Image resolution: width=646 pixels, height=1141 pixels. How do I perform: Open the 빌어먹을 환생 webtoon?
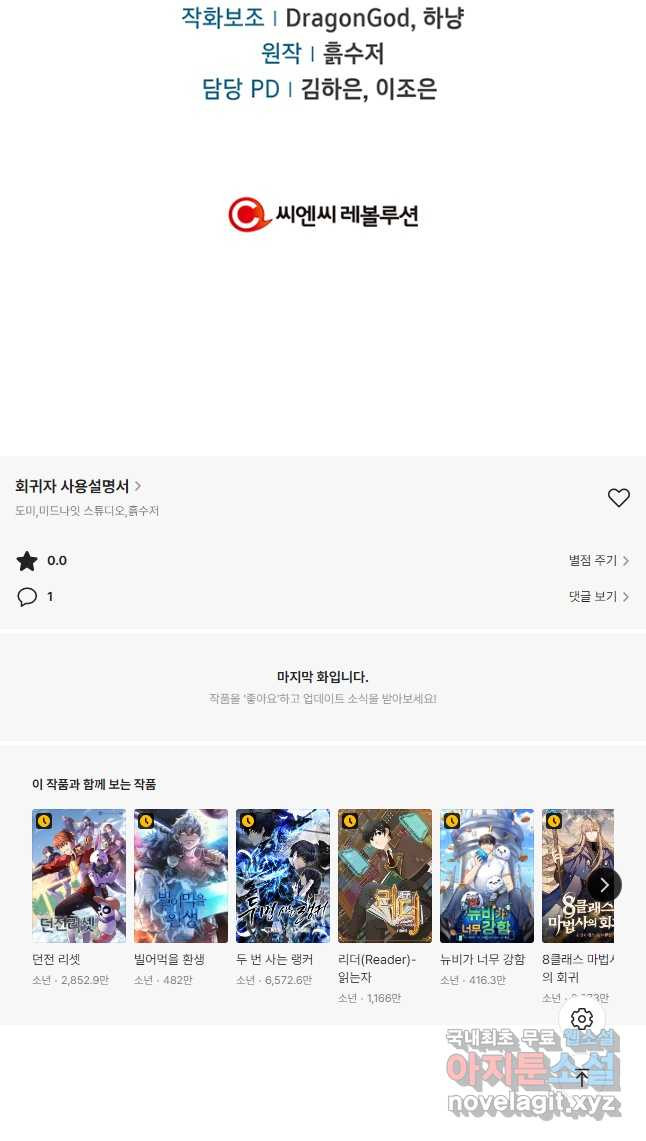click(181, 876)
